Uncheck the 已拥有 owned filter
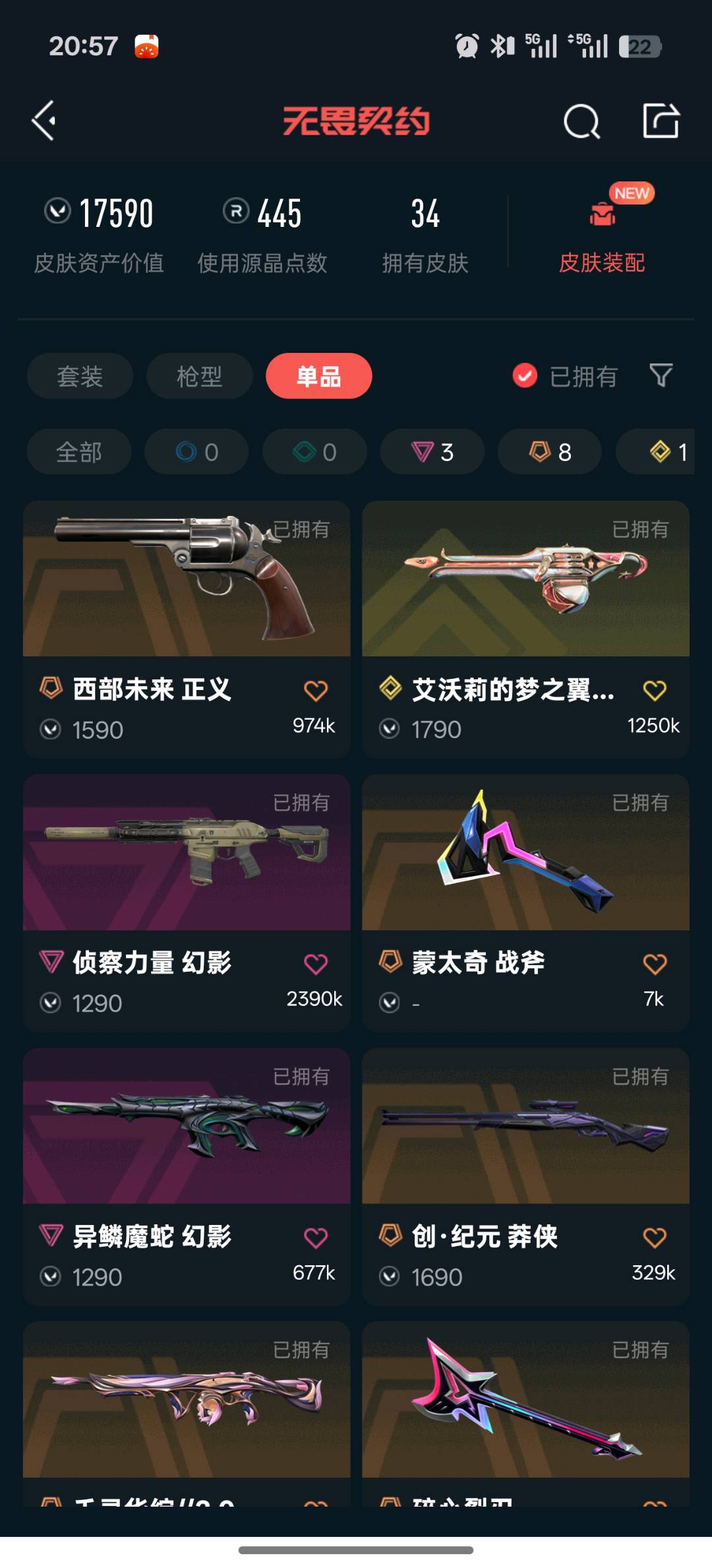 pos(525,376)
